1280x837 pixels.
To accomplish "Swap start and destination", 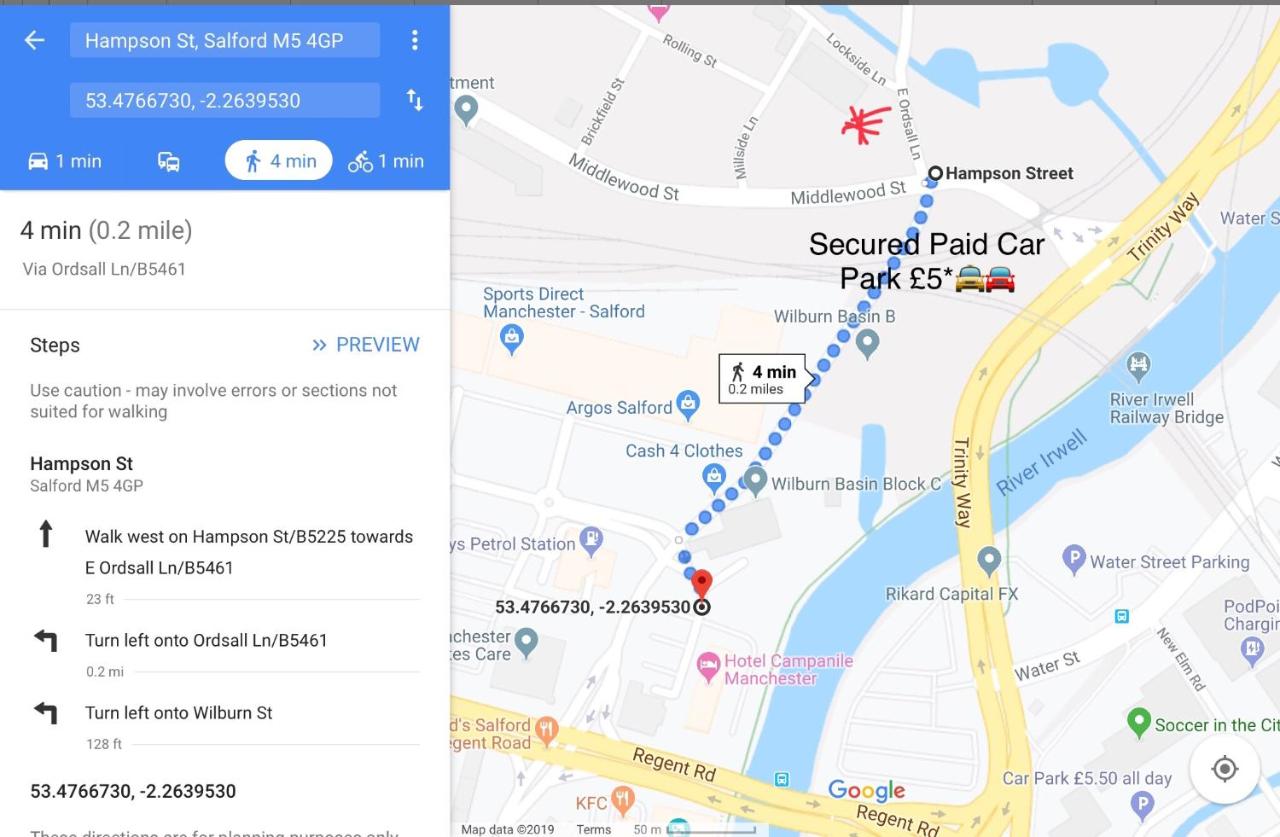I will coord(414,100).
